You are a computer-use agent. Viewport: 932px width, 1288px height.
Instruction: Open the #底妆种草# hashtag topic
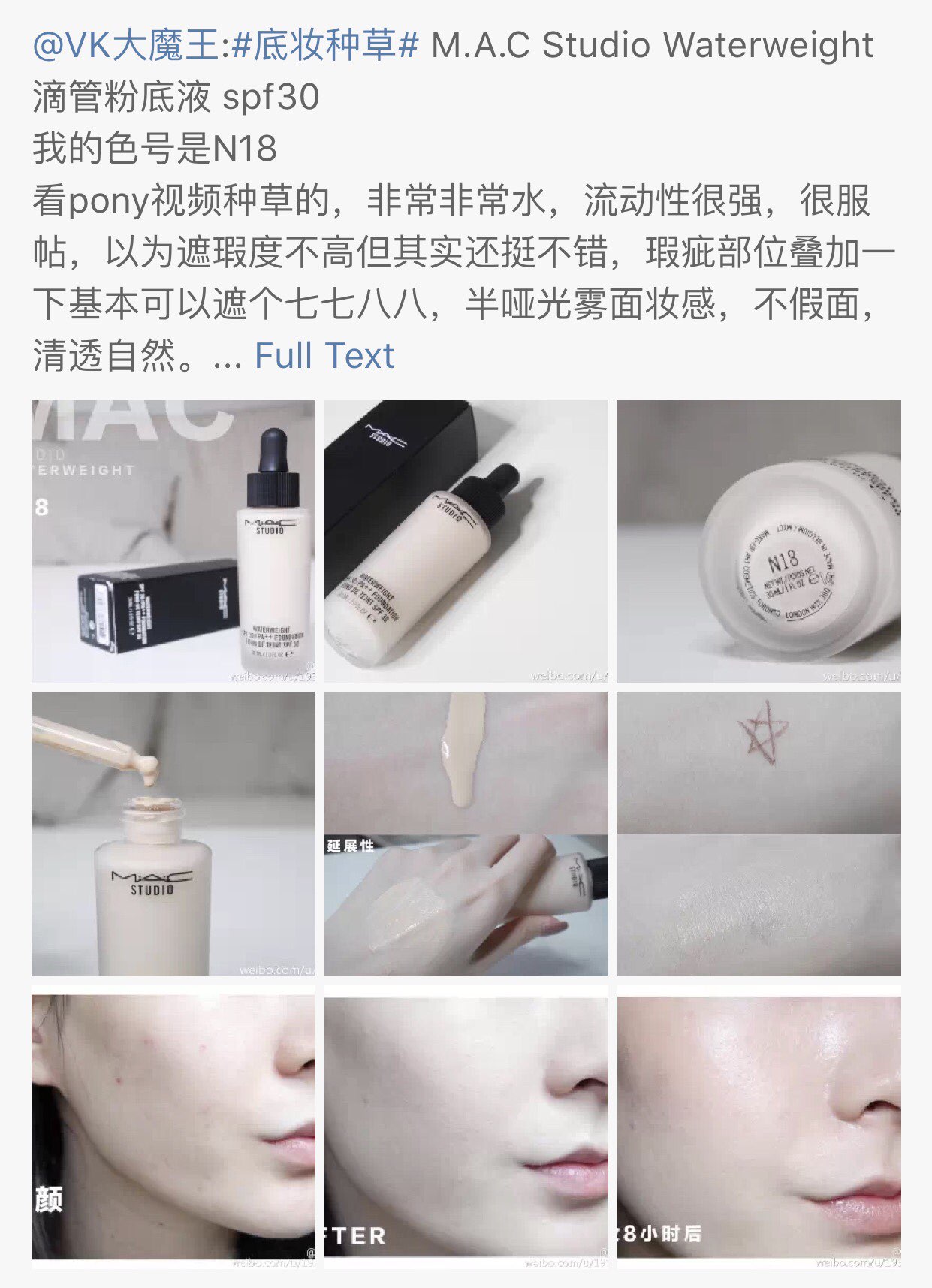[x=324, y=46]
